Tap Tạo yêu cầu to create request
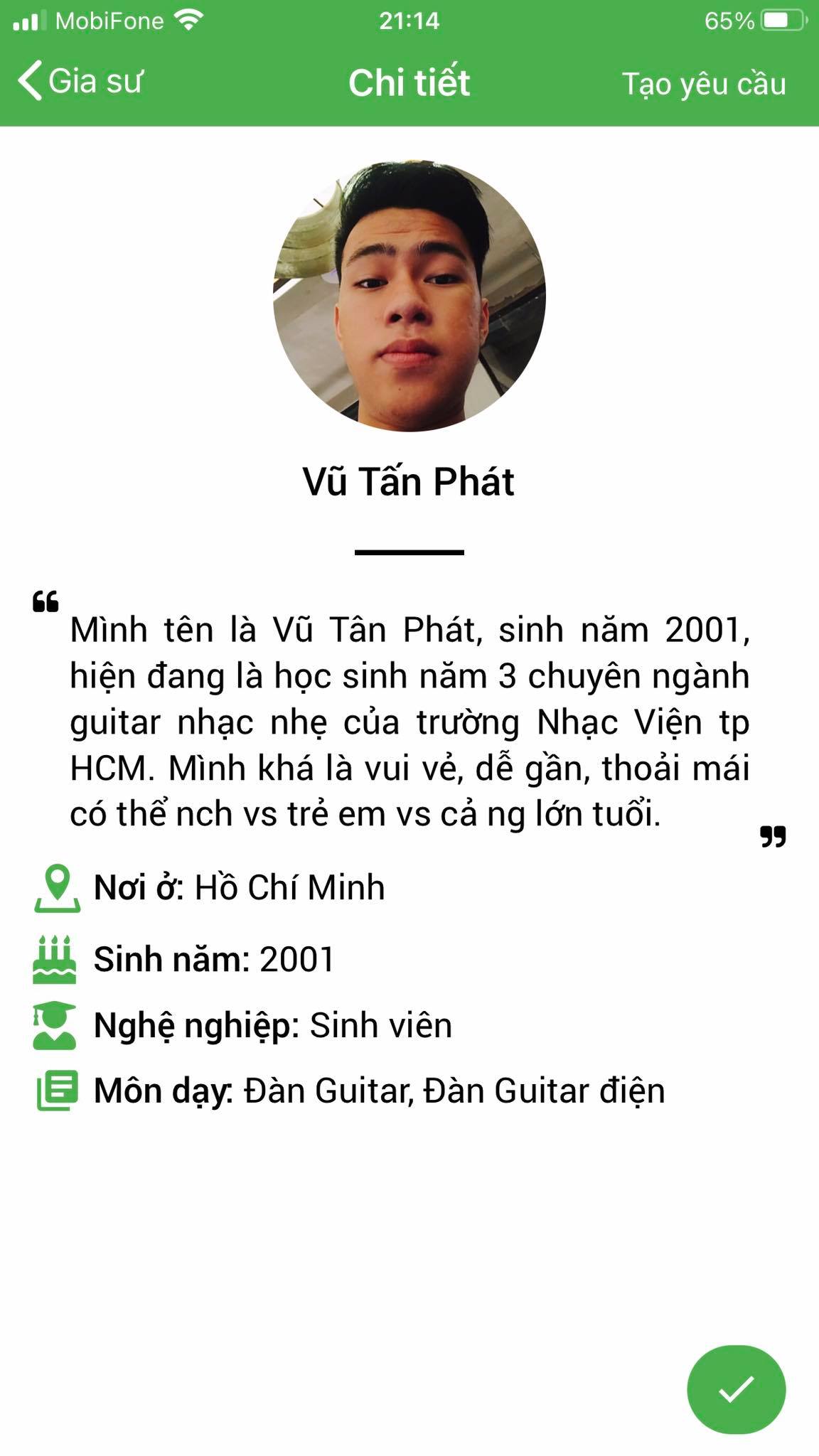 point(703,84)
